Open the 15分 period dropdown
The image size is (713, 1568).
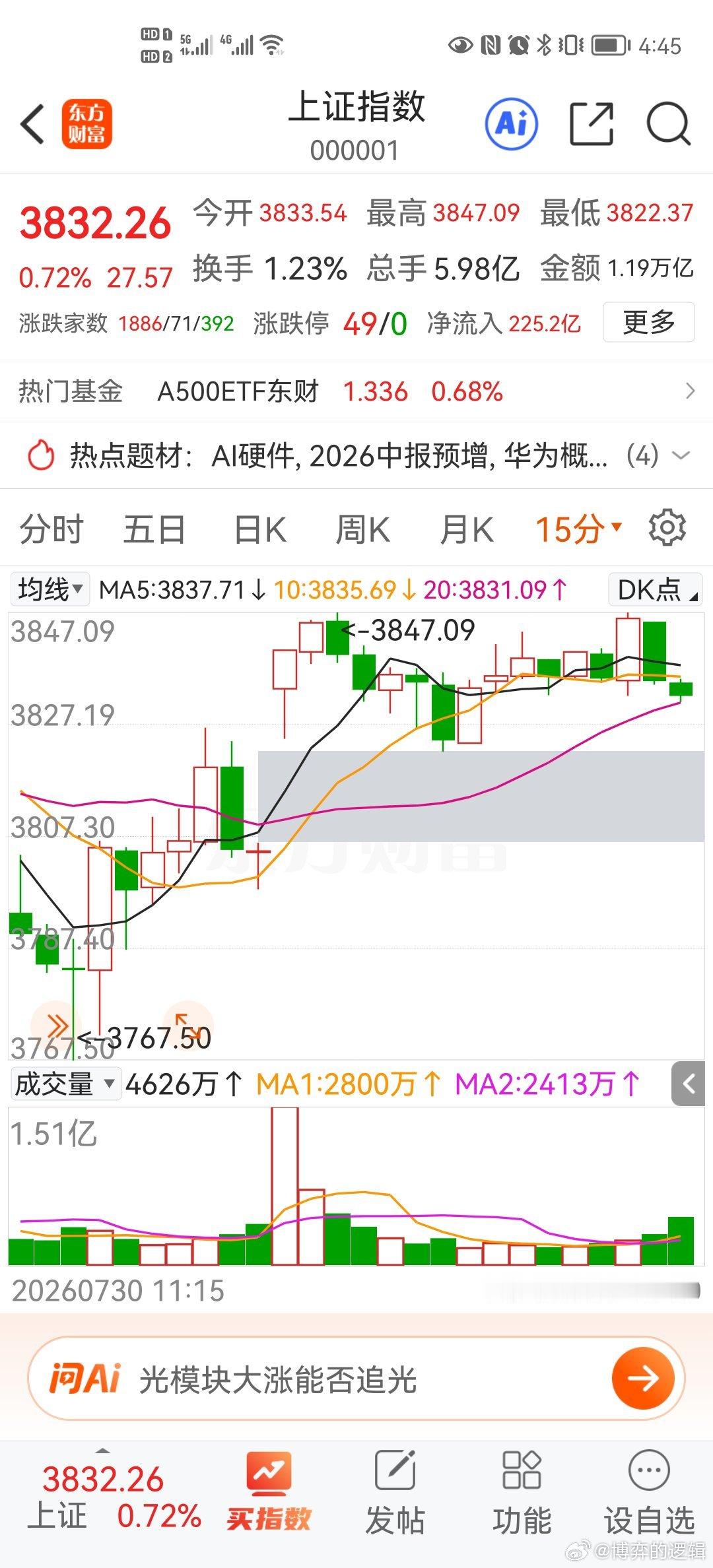(578, 529)
